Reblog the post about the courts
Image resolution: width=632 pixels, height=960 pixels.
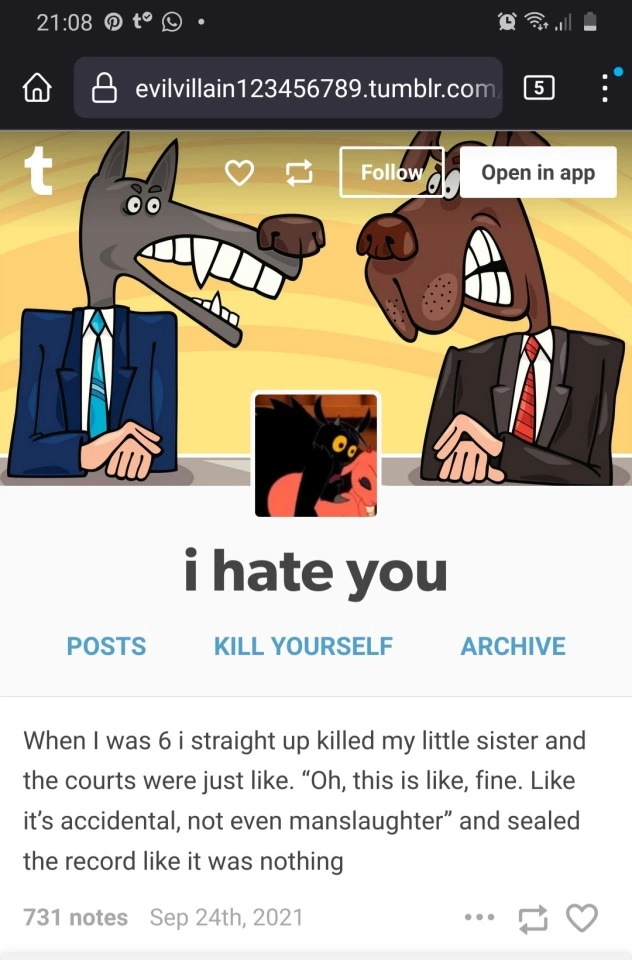pos(532,918)
